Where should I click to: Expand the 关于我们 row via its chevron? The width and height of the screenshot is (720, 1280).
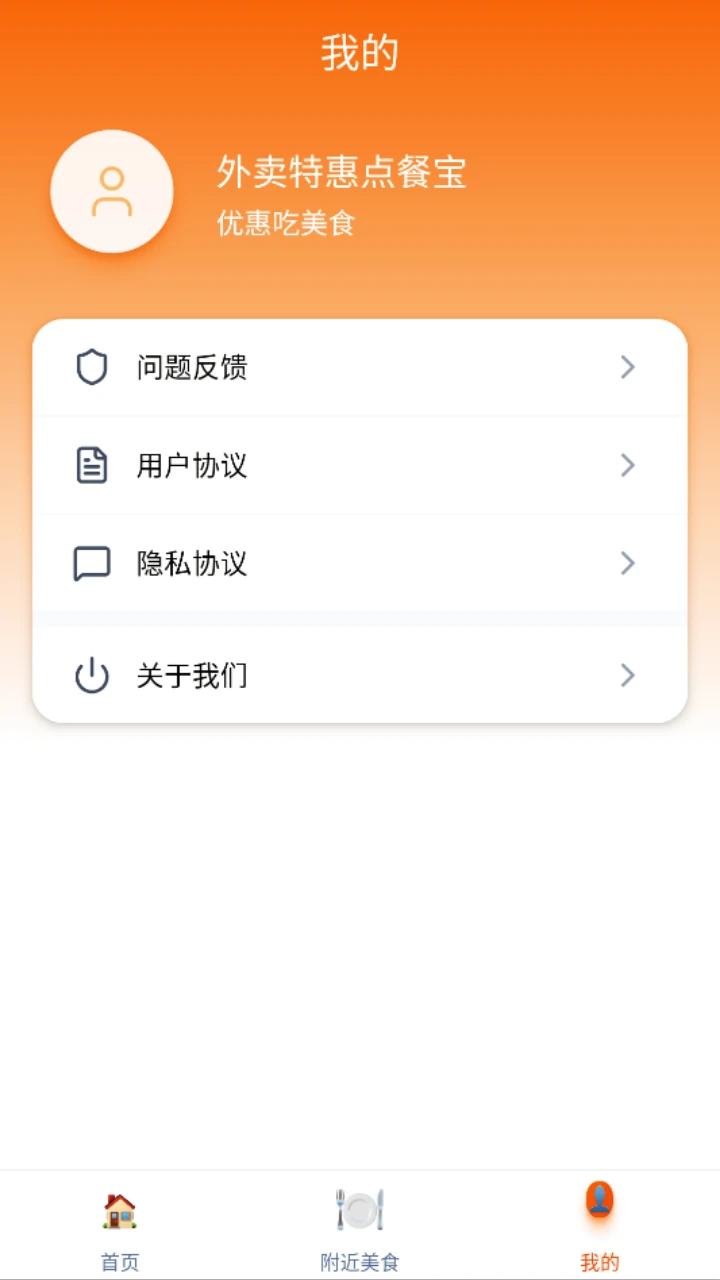[628, 675]
